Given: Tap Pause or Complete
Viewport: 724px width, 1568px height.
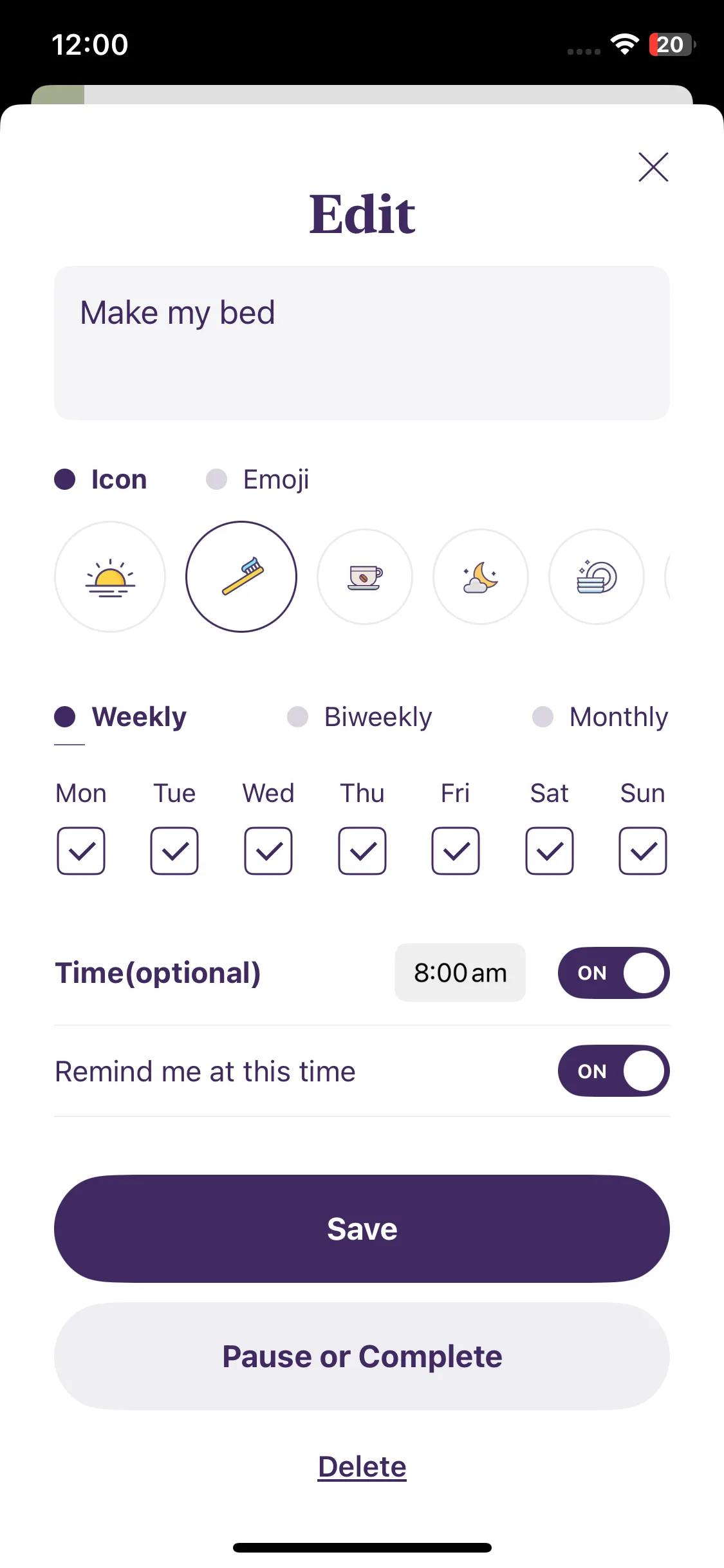Looking at the screenshot, I should tap(362, 1356).
